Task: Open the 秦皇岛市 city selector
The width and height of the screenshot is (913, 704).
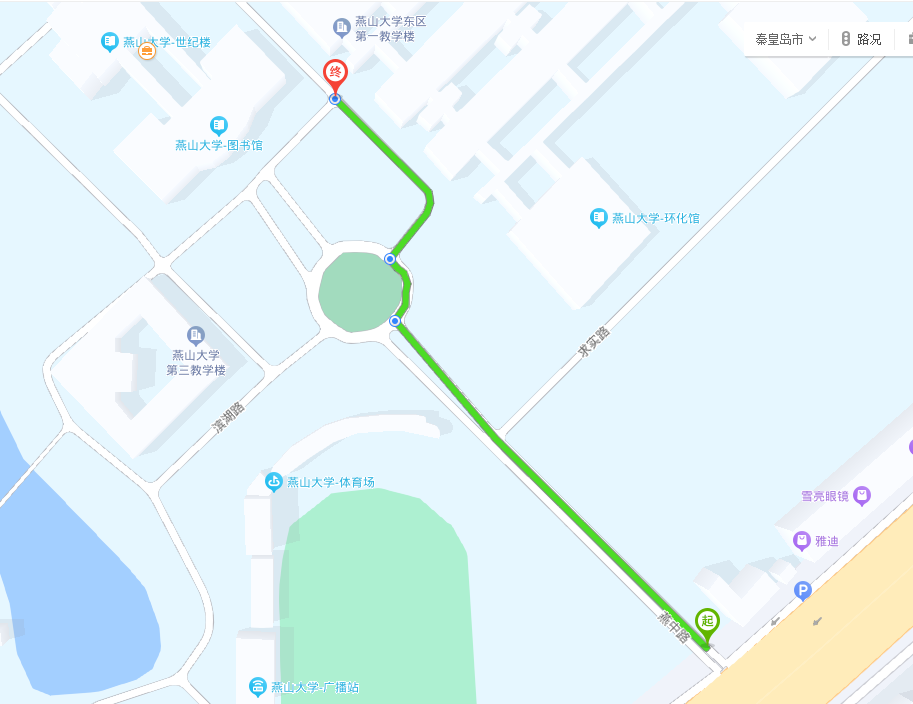Action: pyautogui.click(x=785, y=39)
